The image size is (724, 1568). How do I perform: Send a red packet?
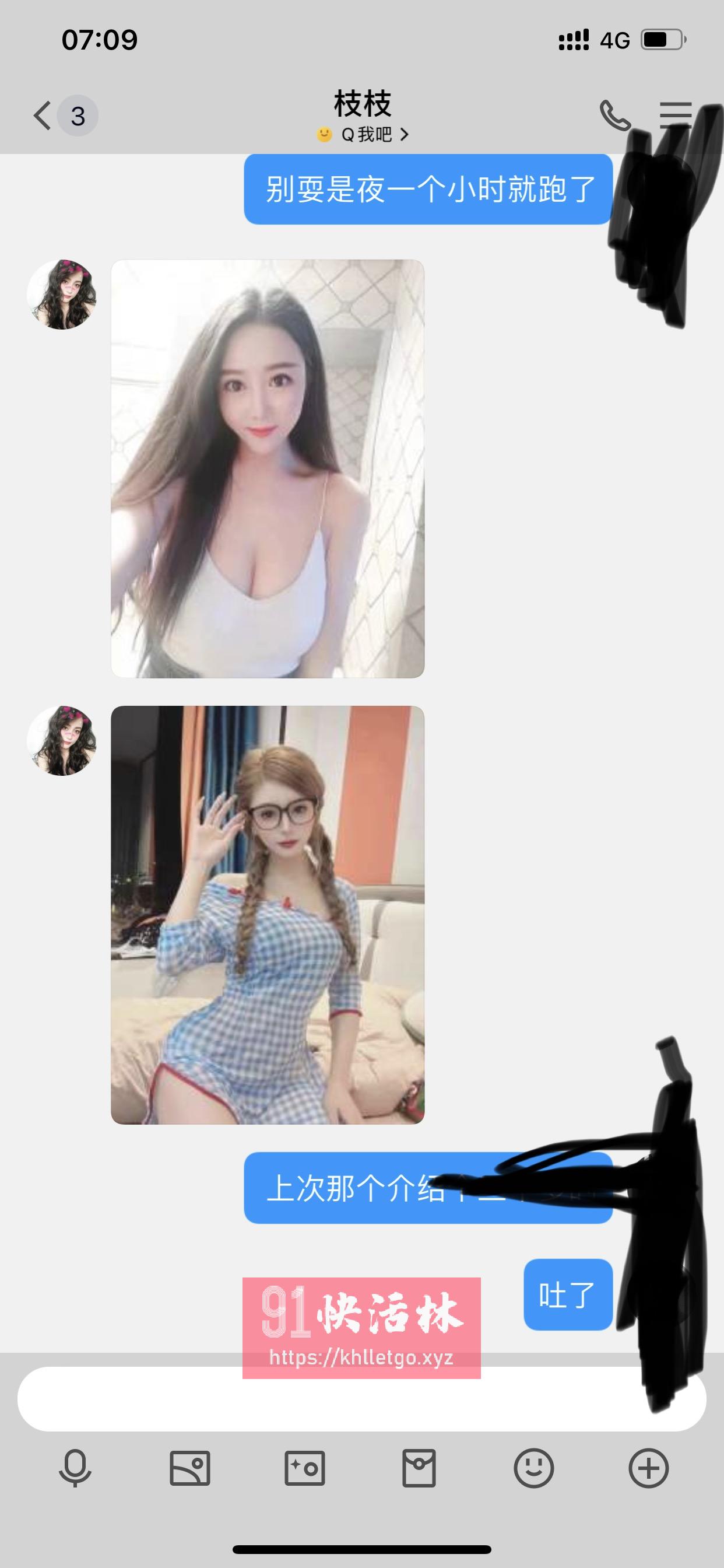coord(419,1468)
